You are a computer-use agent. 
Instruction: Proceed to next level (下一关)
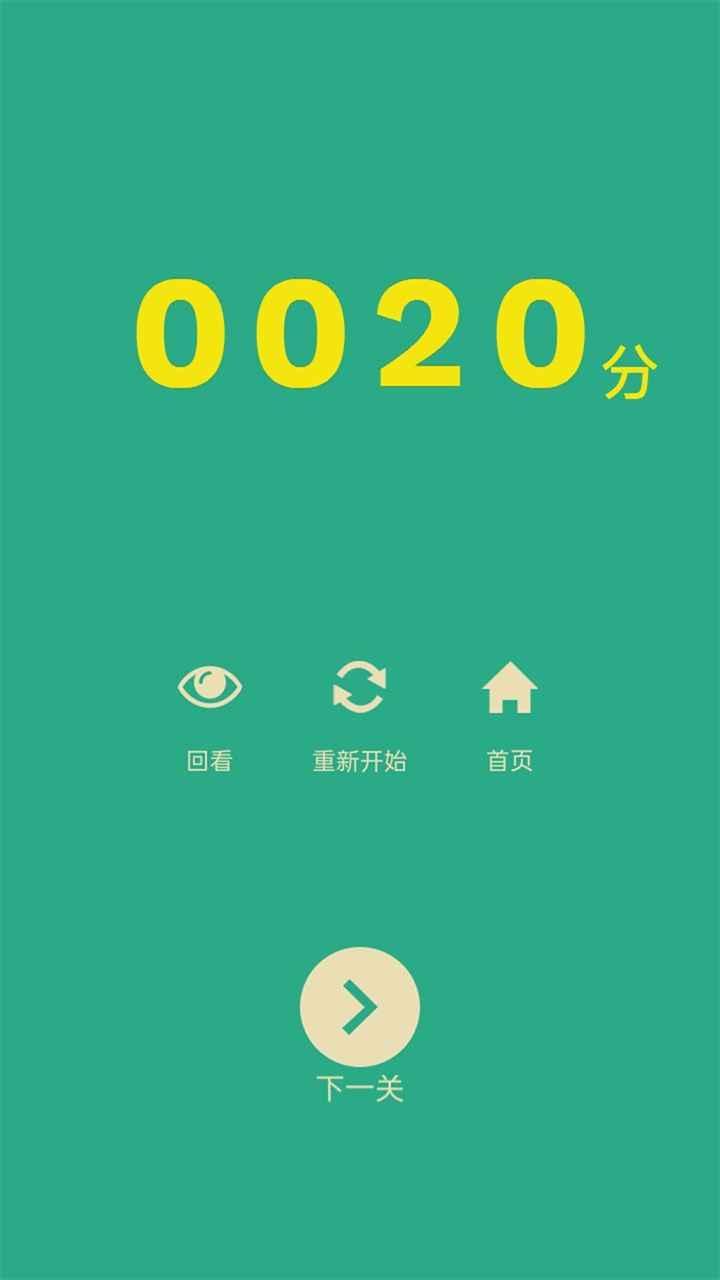point(360,1007)
